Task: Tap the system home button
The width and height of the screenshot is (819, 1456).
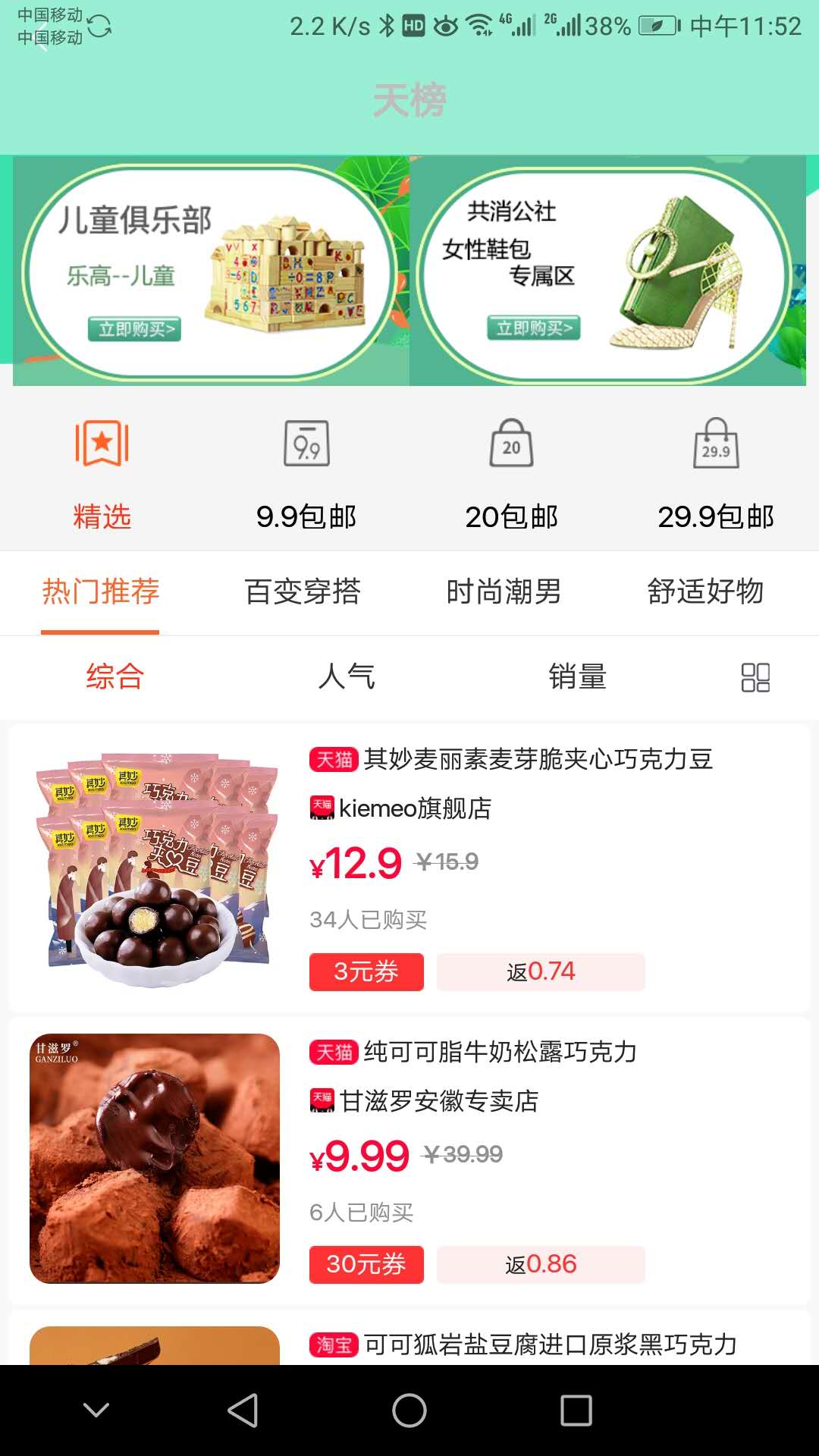Action: pos(409,1410)
